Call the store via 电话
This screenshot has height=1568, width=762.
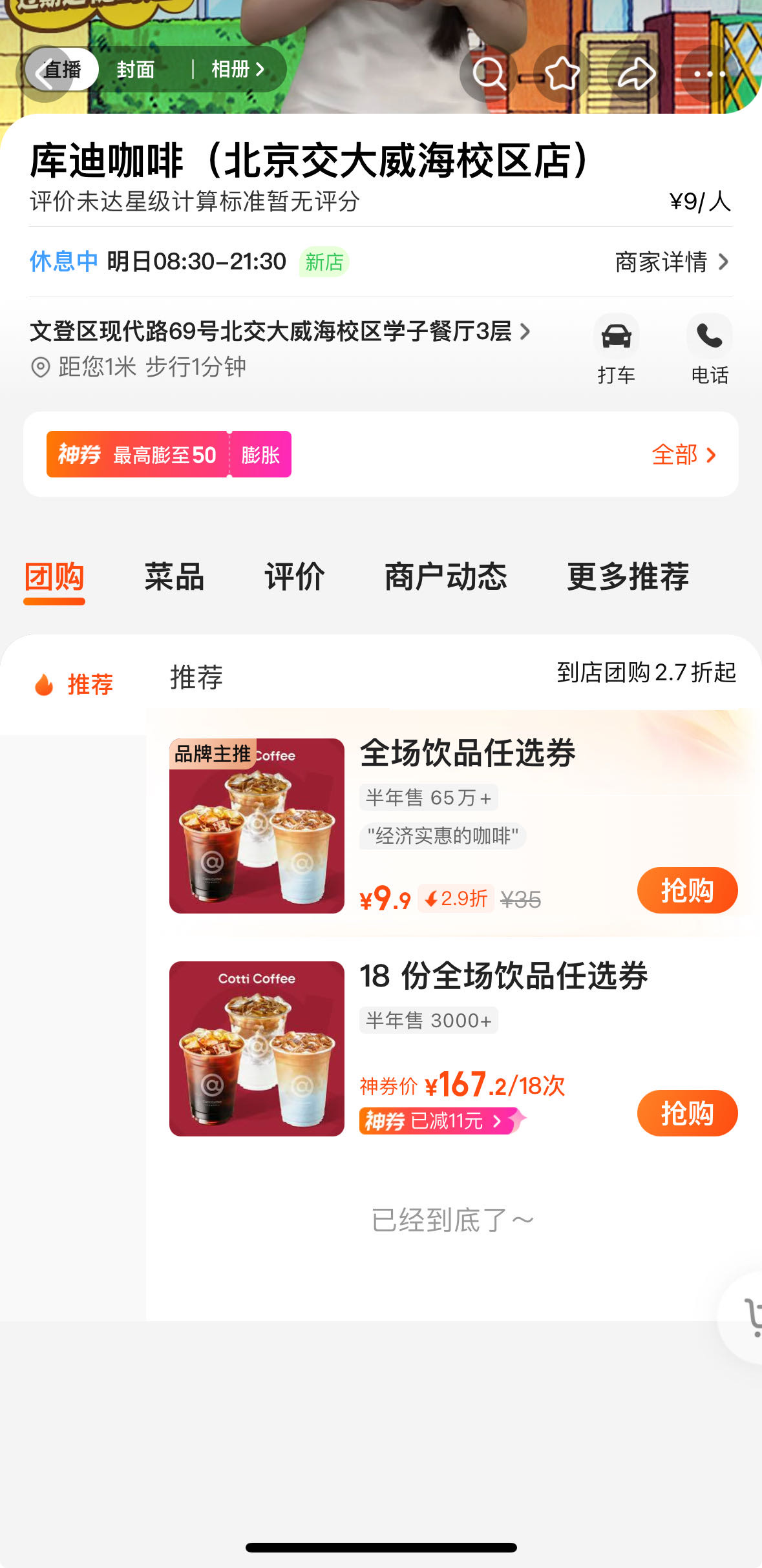coord(709,349)
